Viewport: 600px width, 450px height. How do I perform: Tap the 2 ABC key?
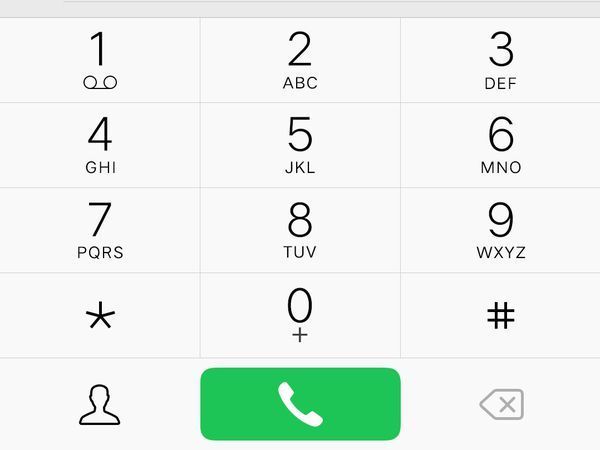coord(300,60)
